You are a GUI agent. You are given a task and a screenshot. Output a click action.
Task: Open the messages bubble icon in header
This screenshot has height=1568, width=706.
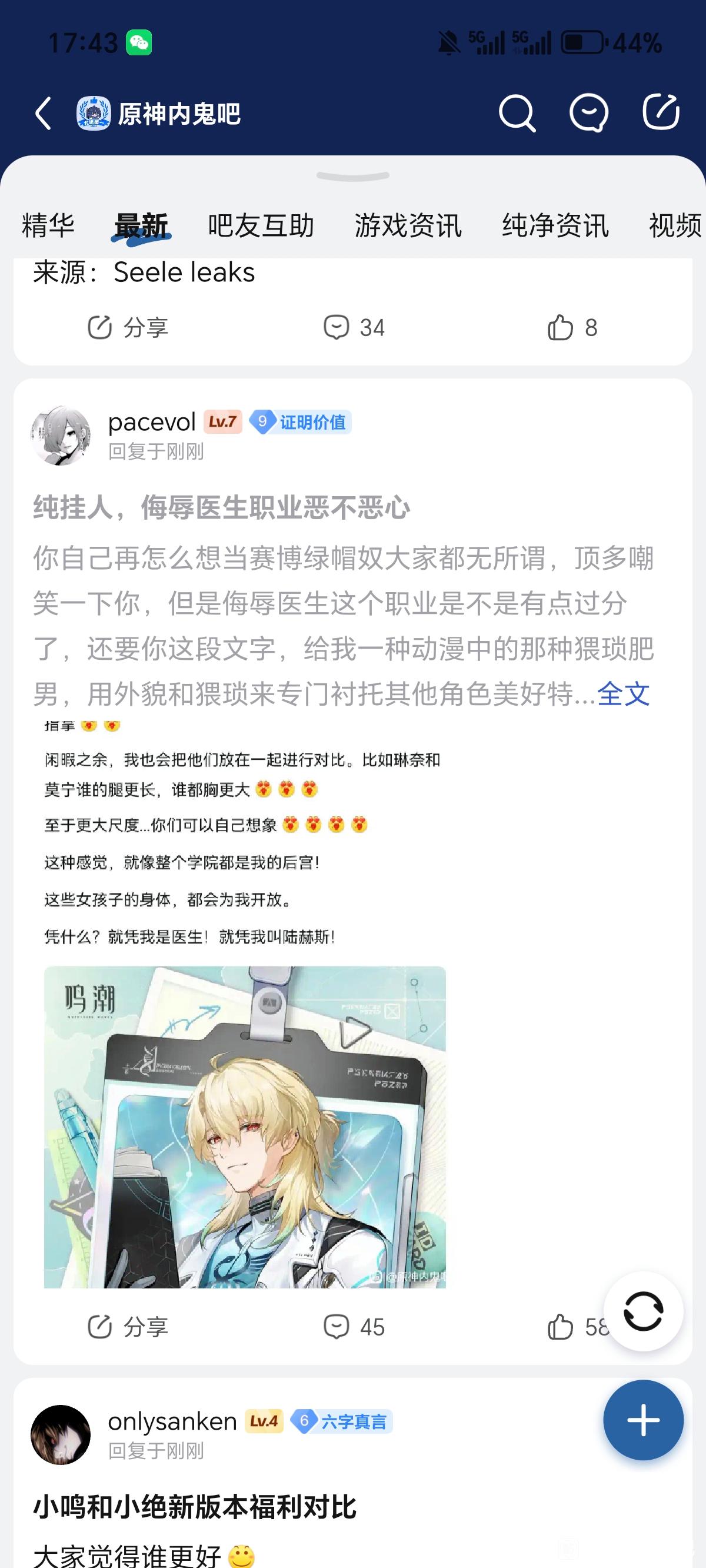[x=588, y=113]
